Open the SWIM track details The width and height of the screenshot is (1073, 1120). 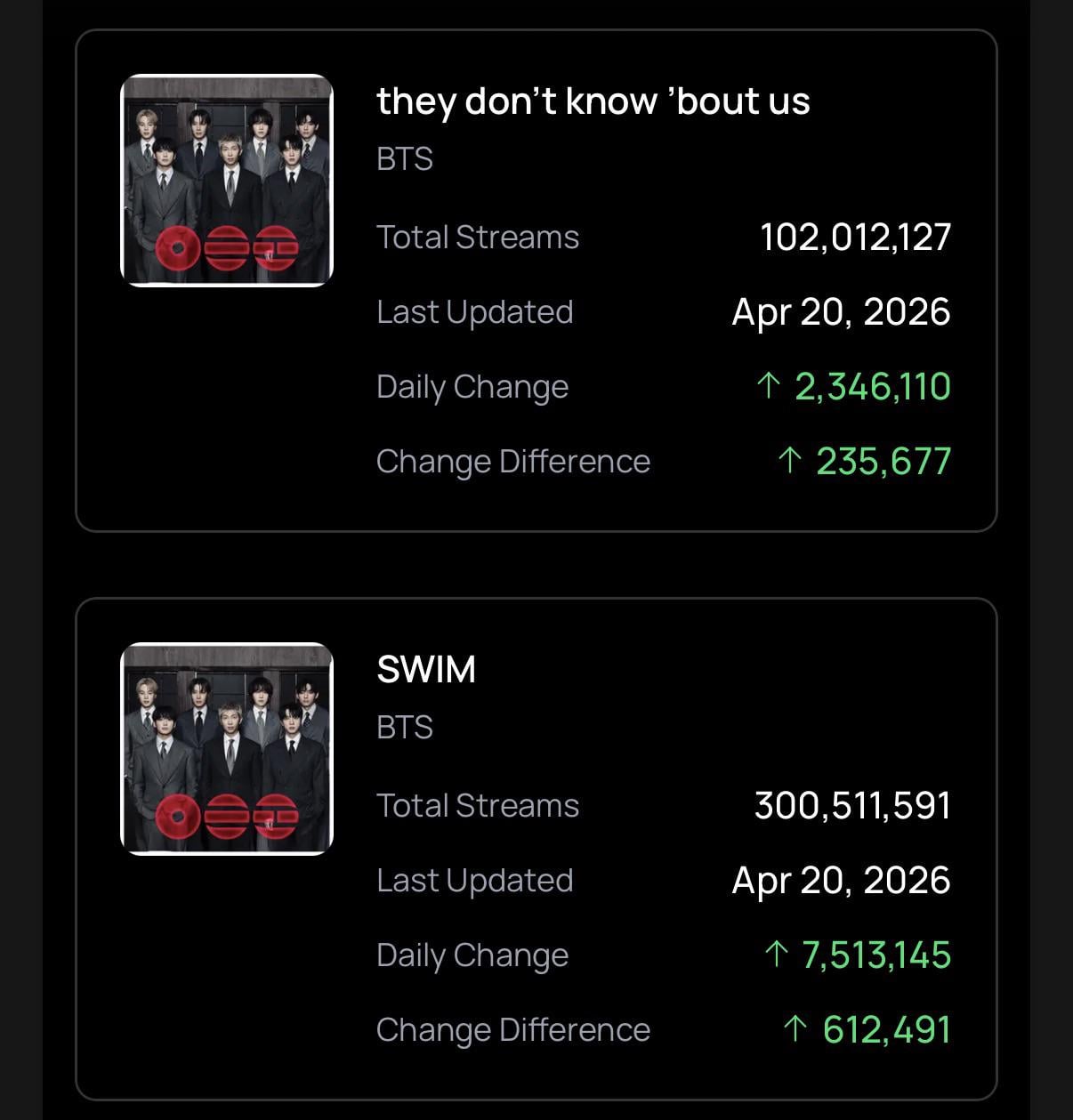(x=426, y=669)
